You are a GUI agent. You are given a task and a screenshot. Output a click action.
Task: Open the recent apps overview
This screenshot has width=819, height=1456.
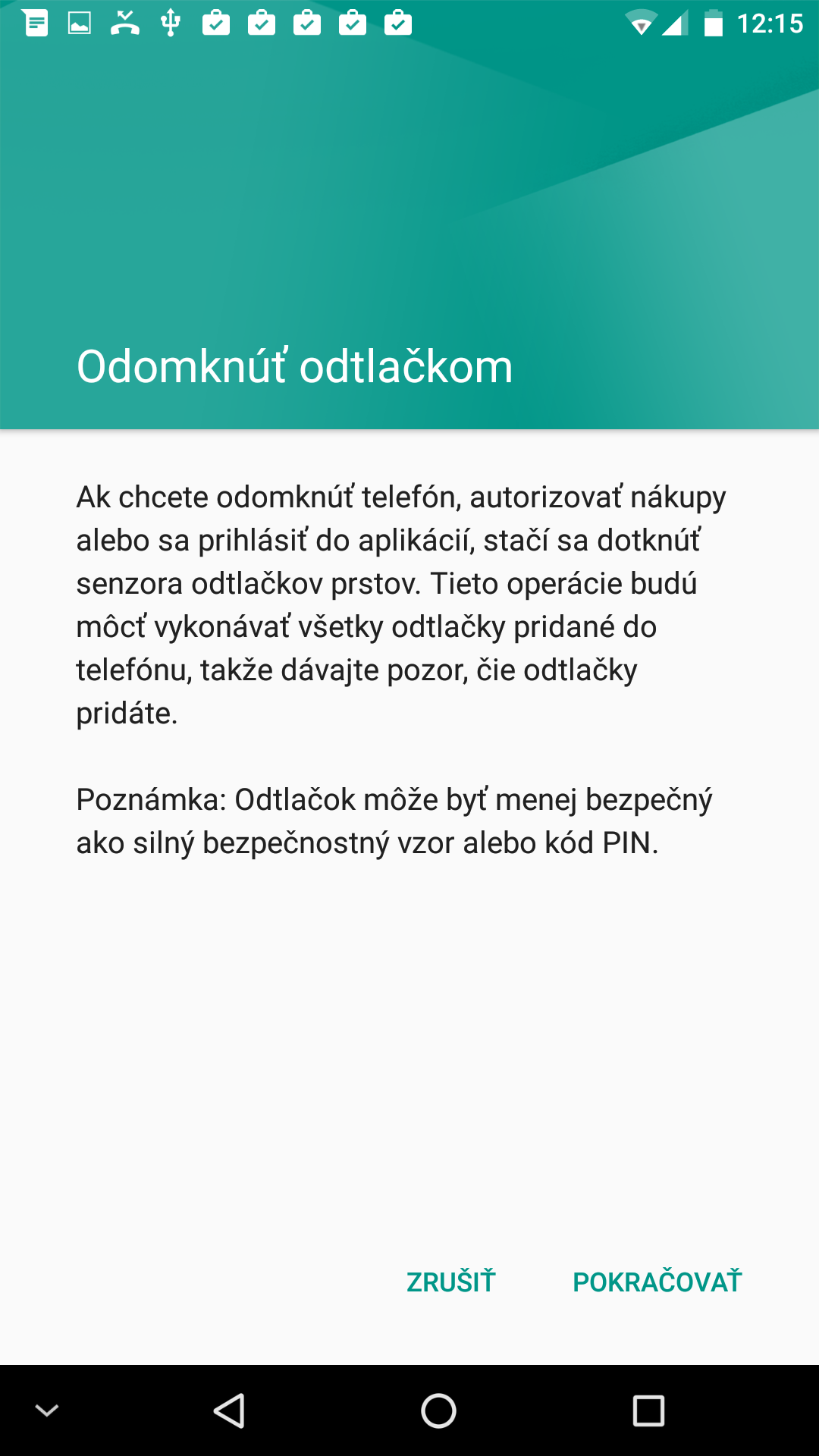coord(648,1411)
